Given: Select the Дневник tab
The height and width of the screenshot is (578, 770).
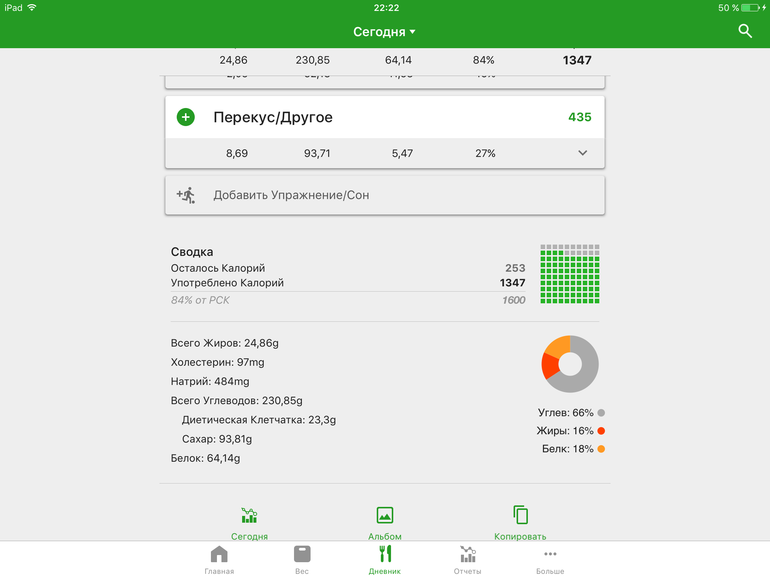Looking at the screenshot, I should (385, 560).
